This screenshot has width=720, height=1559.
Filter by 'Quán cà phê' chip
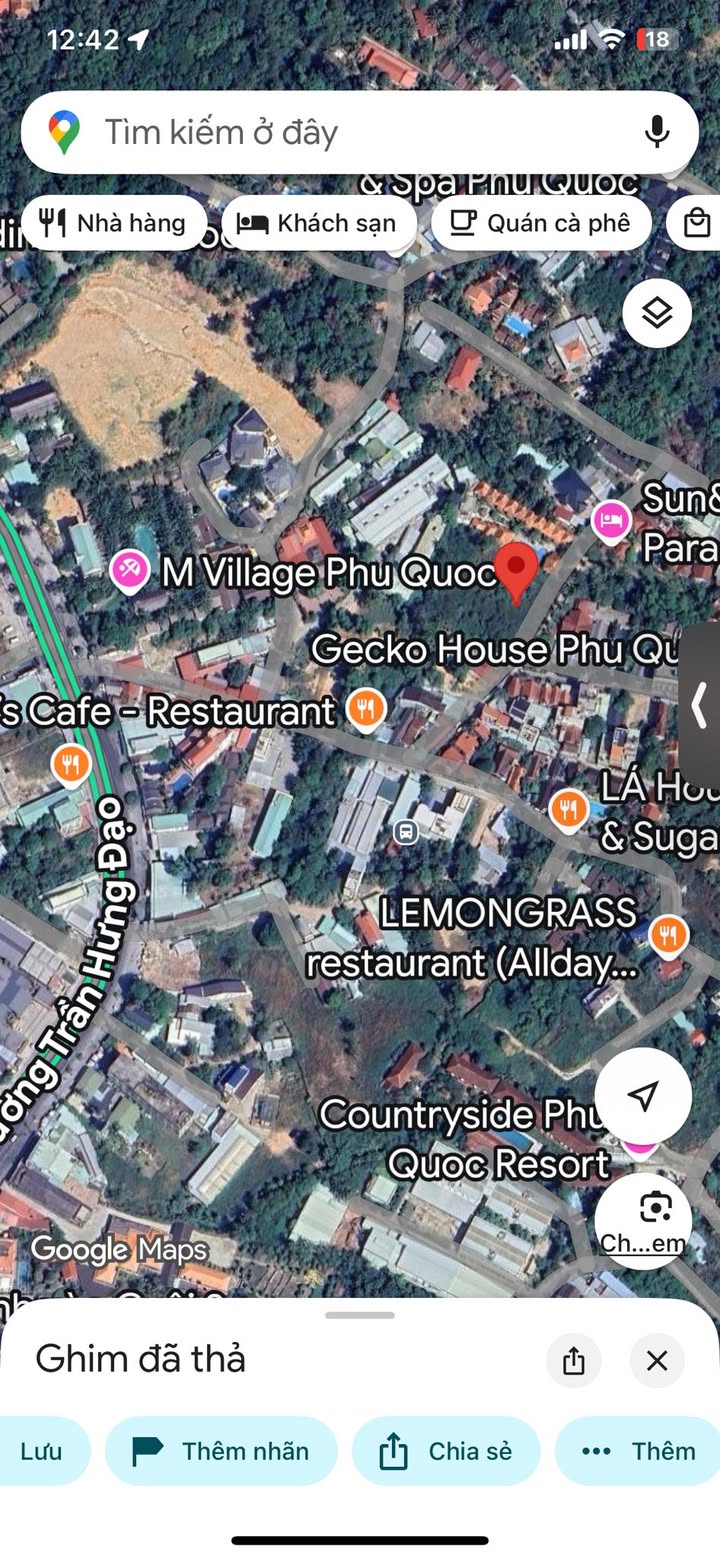click(541, 223)
